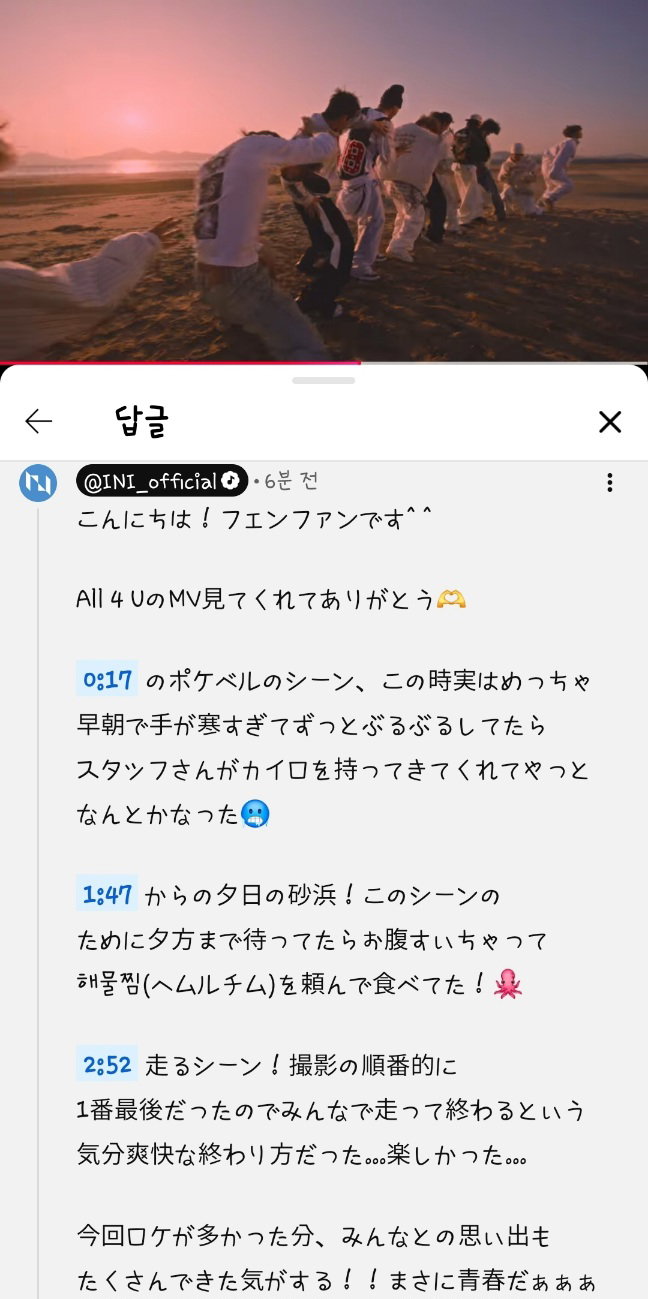Viewport: 648px width, 1299px height.
Task: Jump to timestamp 1:47
Action: (x=108, y=893)
